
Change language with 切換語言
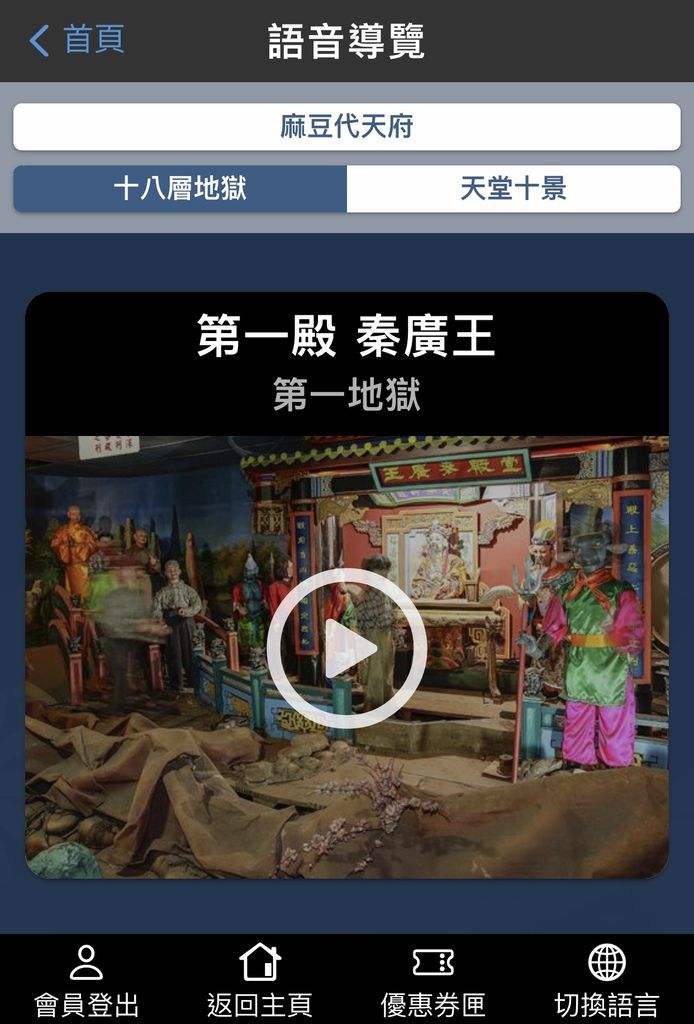(607, 980)
